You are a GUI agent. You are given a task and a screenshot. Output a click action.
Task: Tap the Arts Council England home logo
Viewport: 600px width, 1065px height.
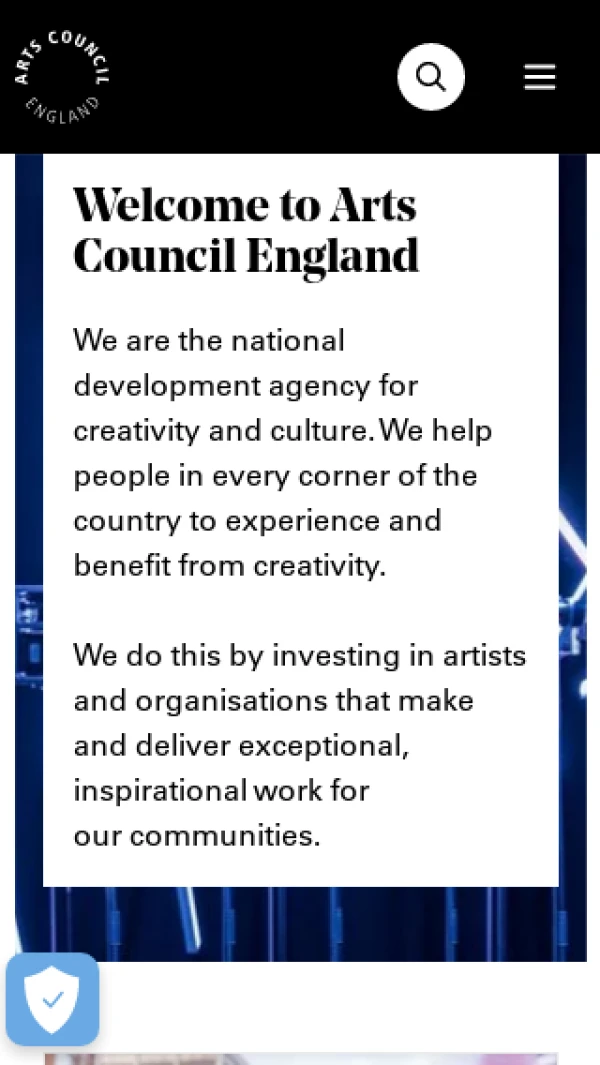tap(61, 77)
